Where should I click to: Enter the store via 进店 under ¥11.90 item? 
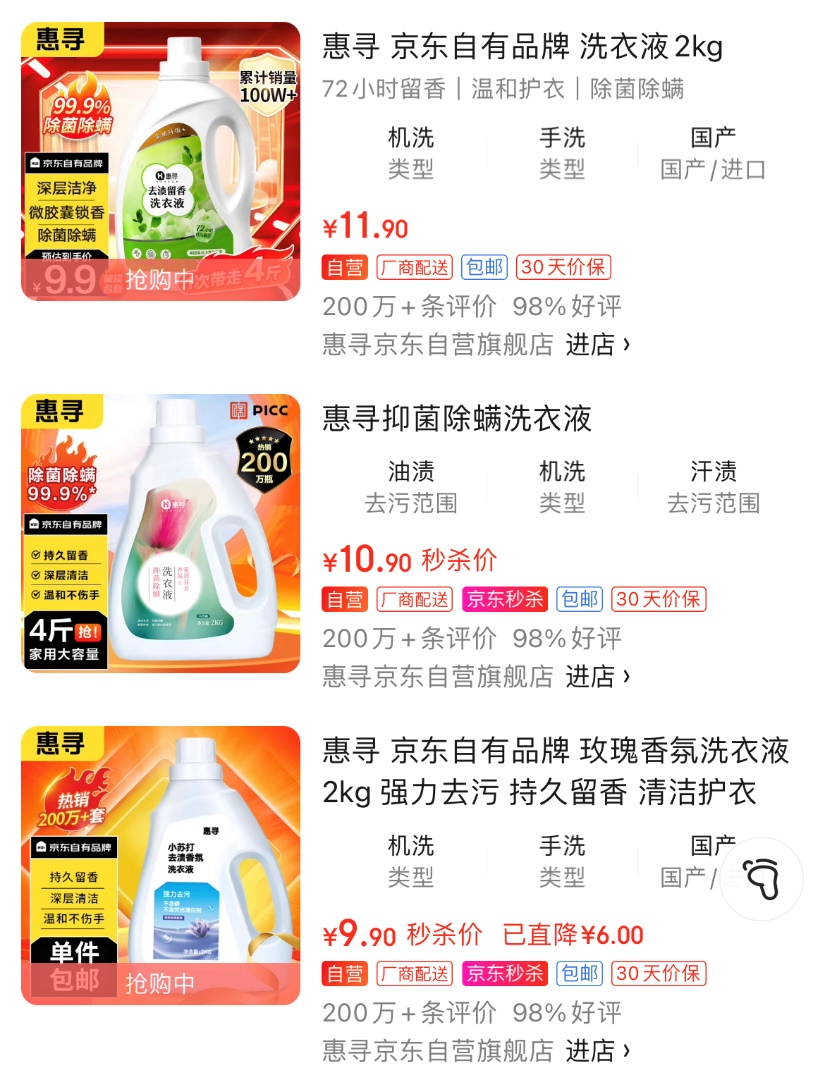pos(598,345)
